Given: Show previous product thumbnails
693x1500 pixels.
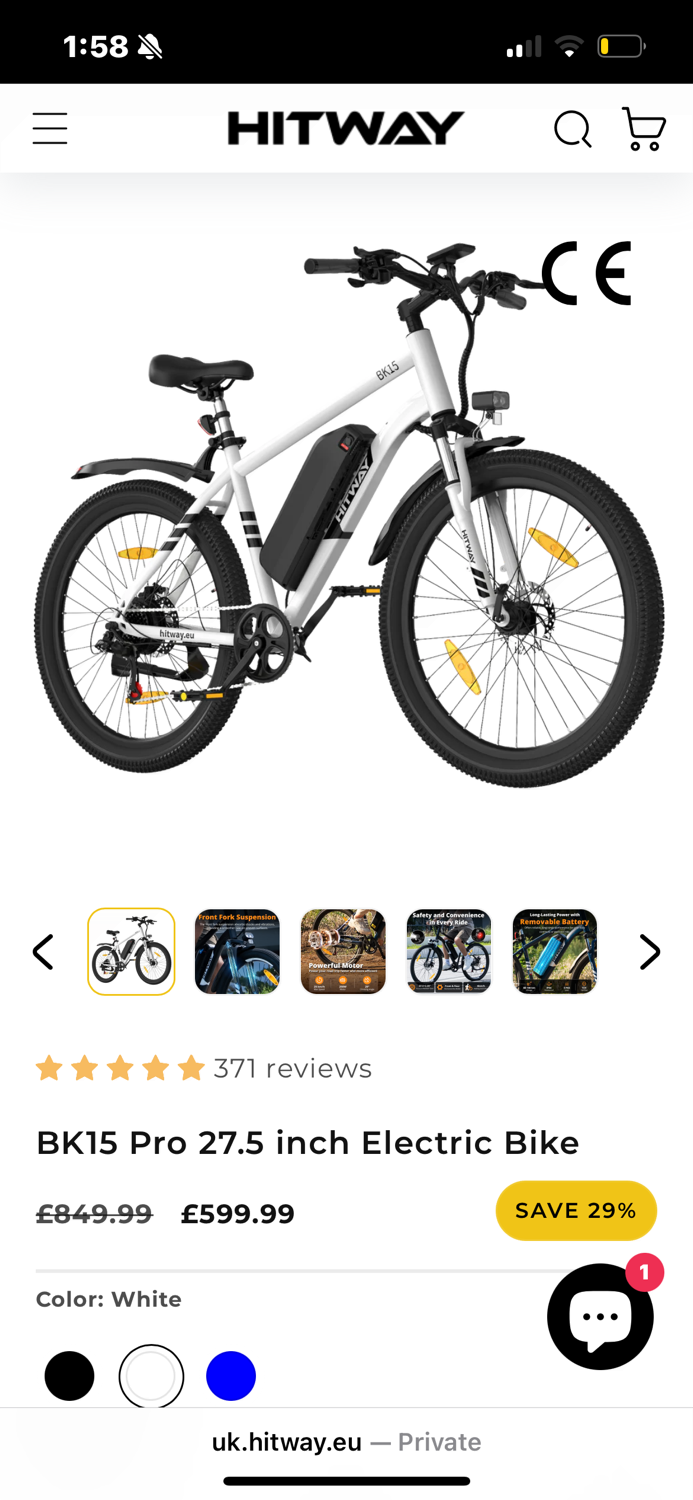Looking at the screenshot, I should pos(43,952).
